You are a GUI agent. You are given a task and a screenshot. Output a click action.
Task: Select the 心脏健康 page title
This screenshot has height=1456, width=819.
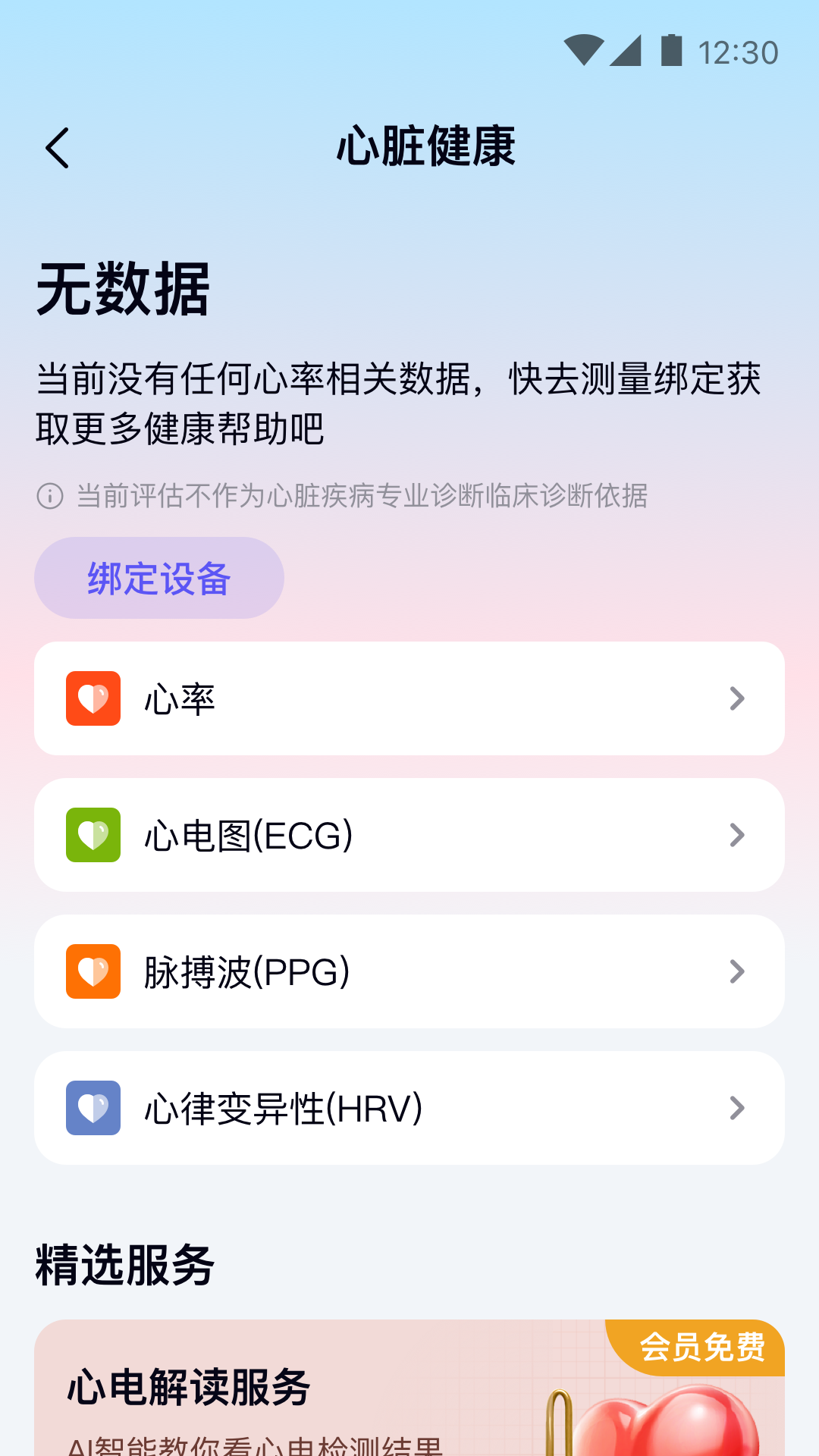427,149
